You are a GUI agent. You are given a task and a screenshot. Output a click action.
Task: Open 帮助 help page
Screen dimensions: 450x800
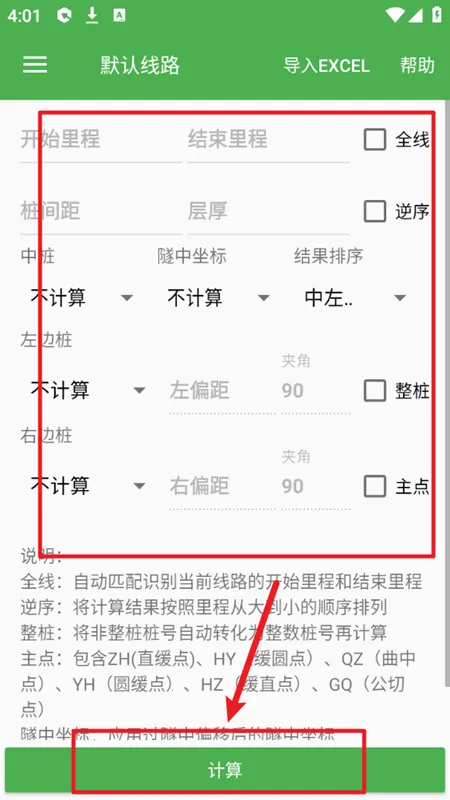coord(417,65)
